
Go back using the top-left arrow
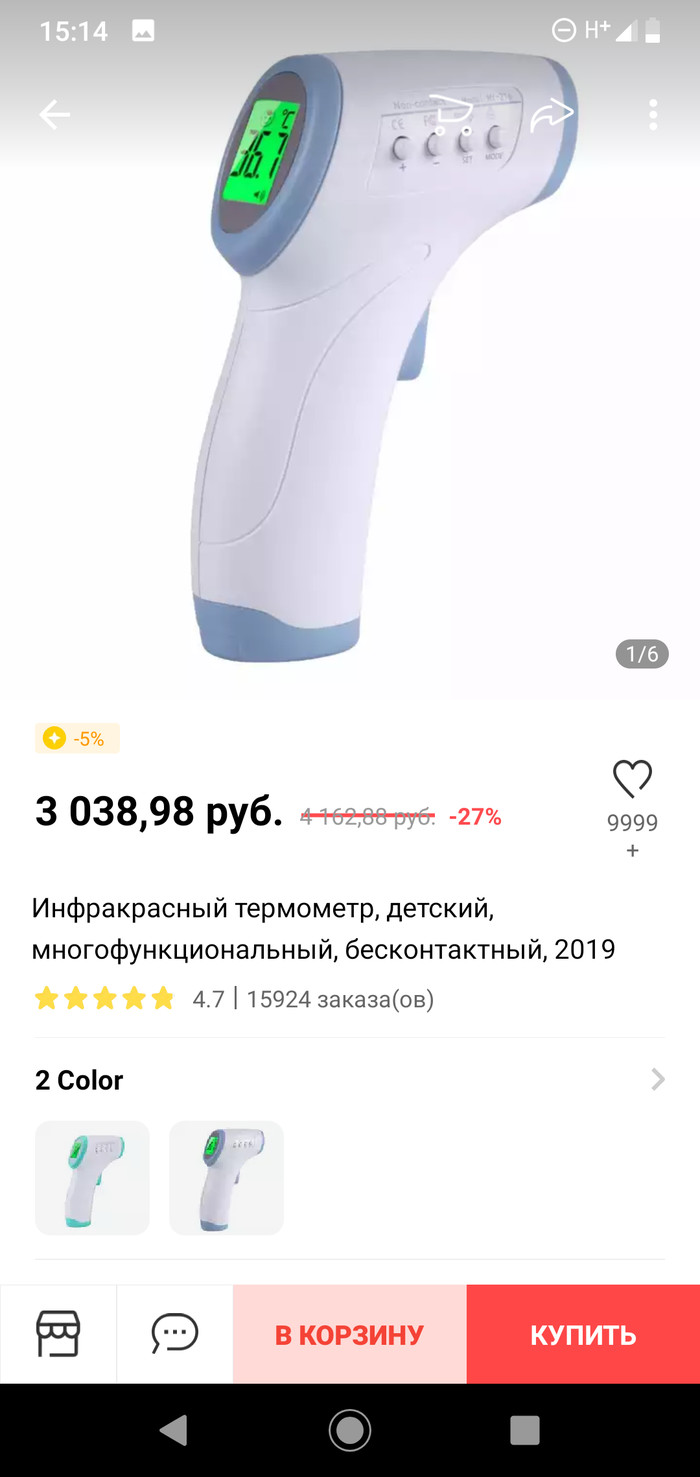click(54, 115)
